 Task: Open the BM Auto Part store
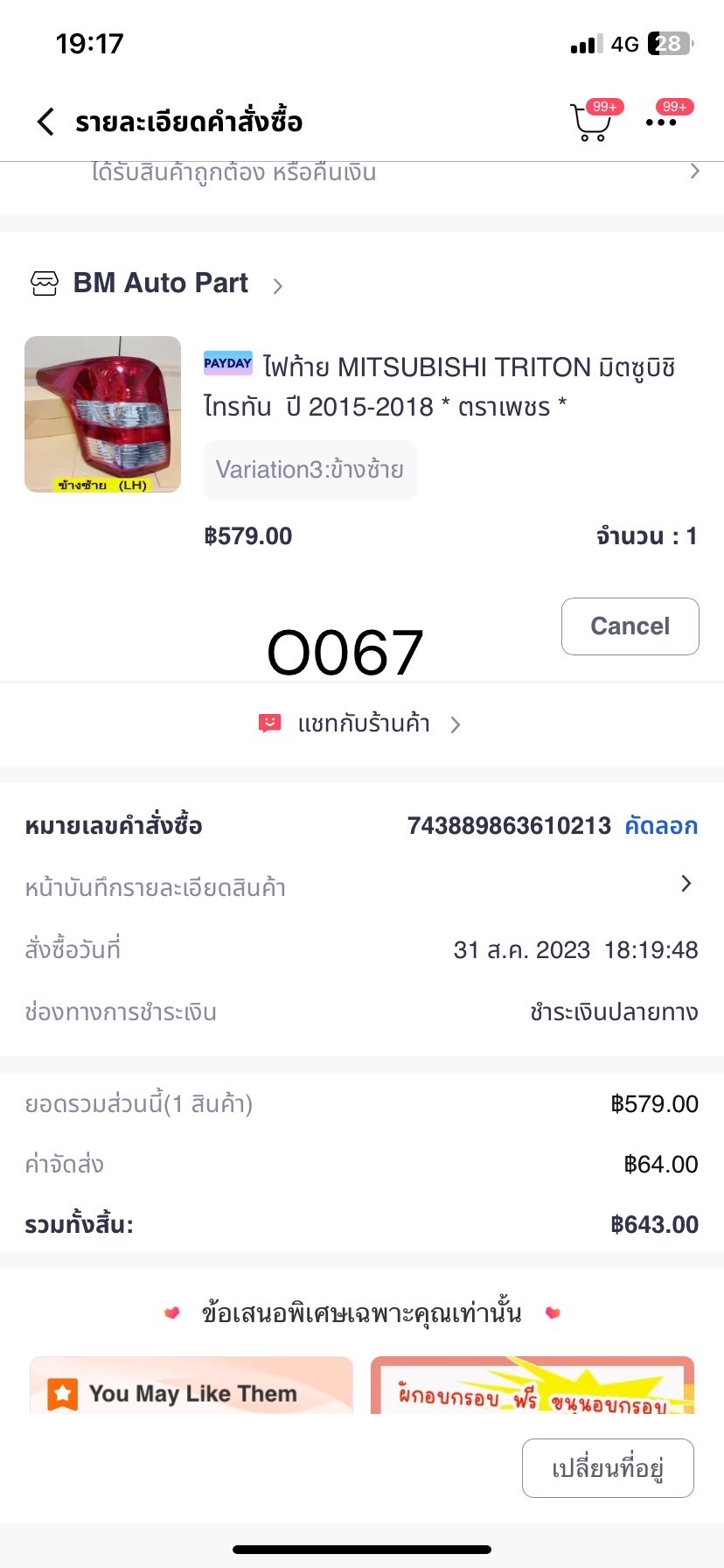point(162,283)
